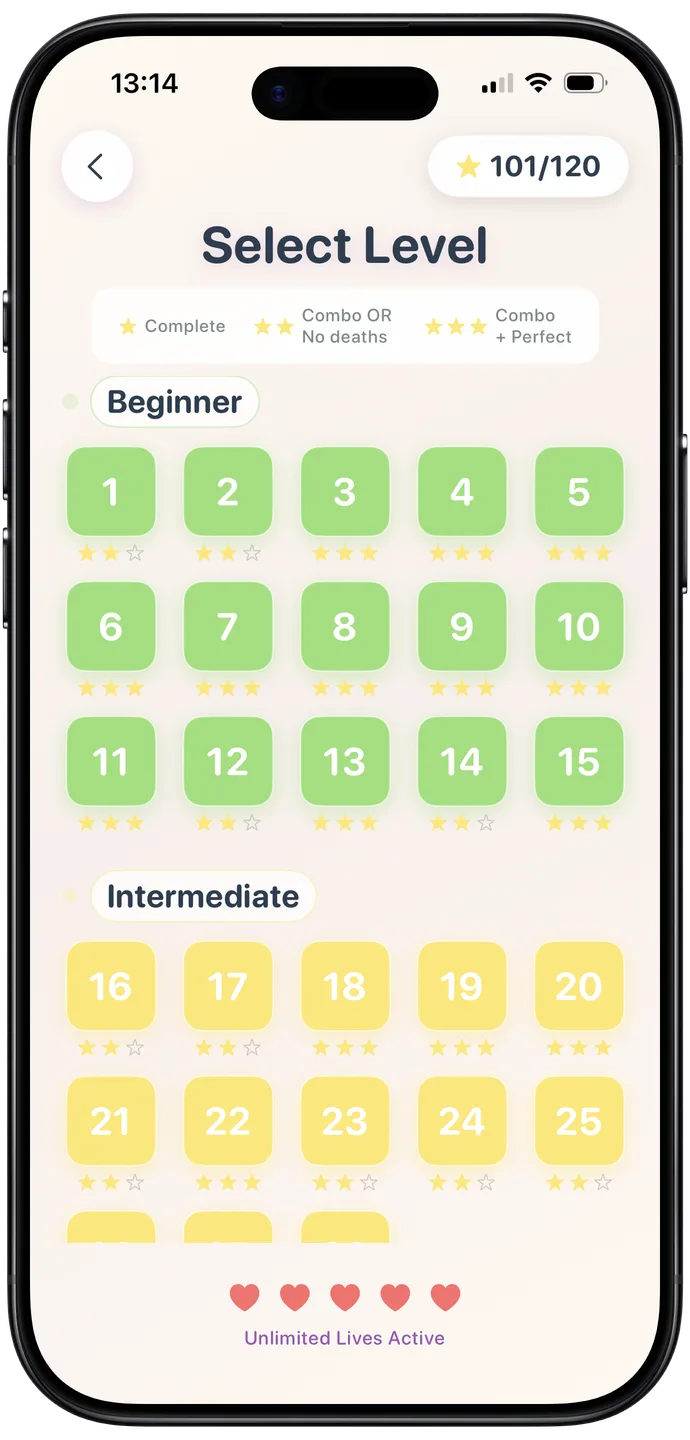This screenshot has width=690, height=1440.
Task: Choose level 20
Action: 579,986
